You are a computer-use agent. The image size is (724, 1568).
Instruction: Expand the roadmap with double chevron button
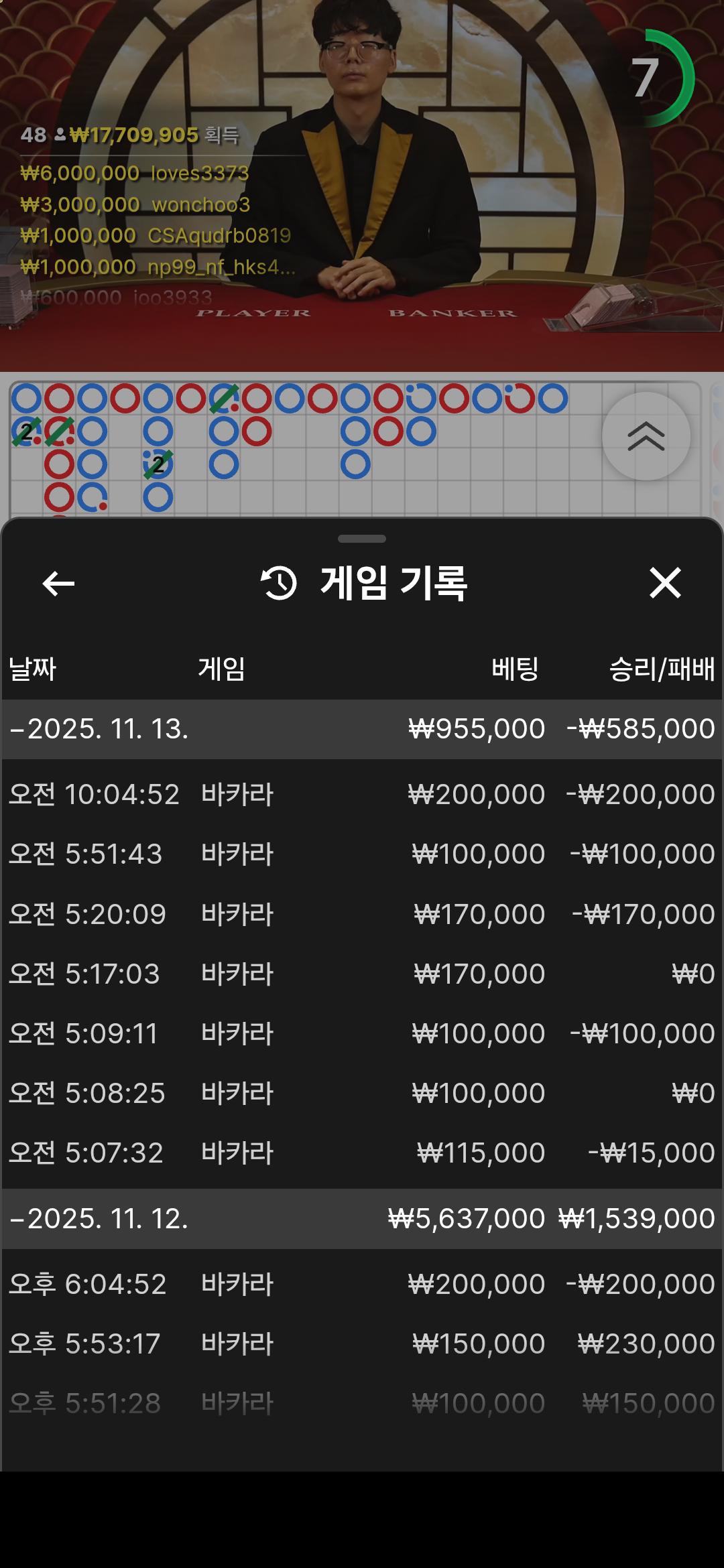[646, 436]
